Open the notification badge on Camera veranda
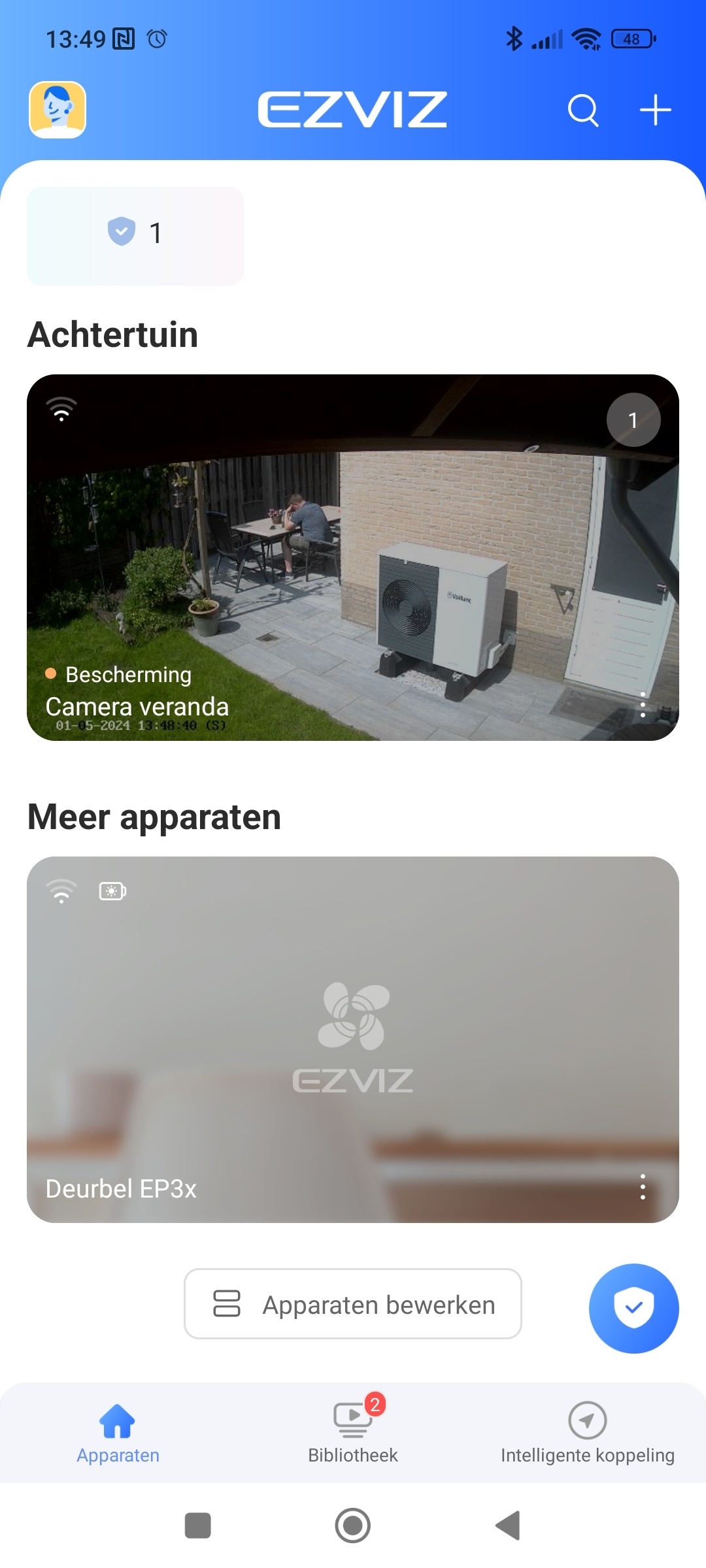706x1568 pixels. point(633,419)
